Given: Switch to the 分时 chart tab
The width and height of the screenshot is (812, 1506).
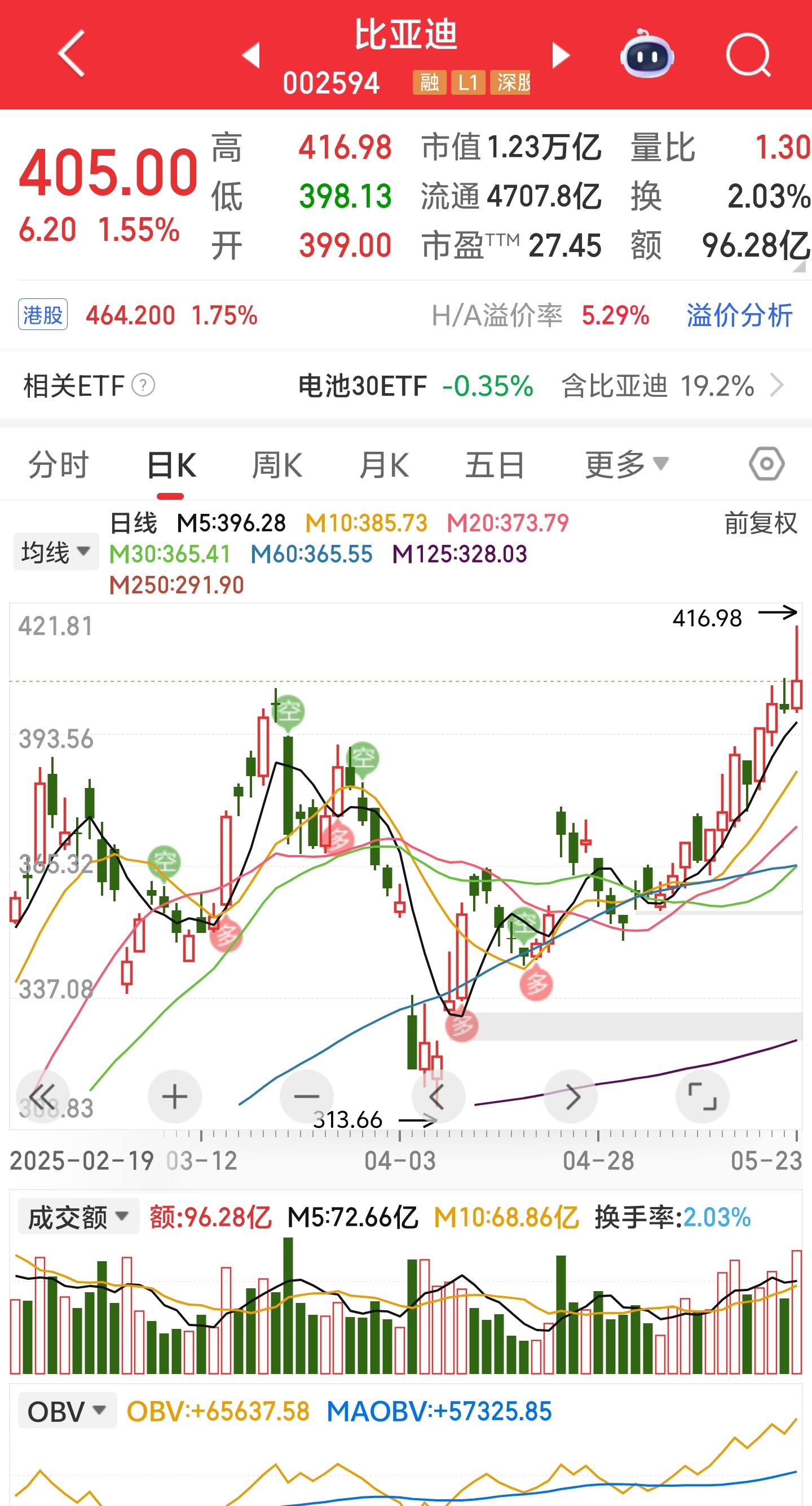Looking at the screenshot, I should click(x=59, y=465).
